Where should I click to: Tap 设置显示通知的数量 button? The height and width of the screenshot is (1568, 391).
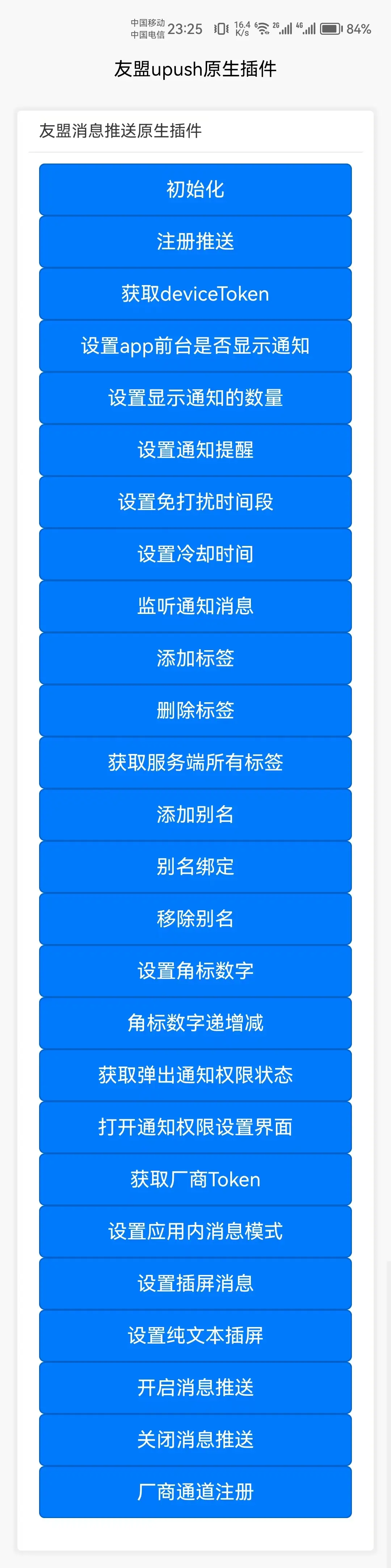point(195,398)
